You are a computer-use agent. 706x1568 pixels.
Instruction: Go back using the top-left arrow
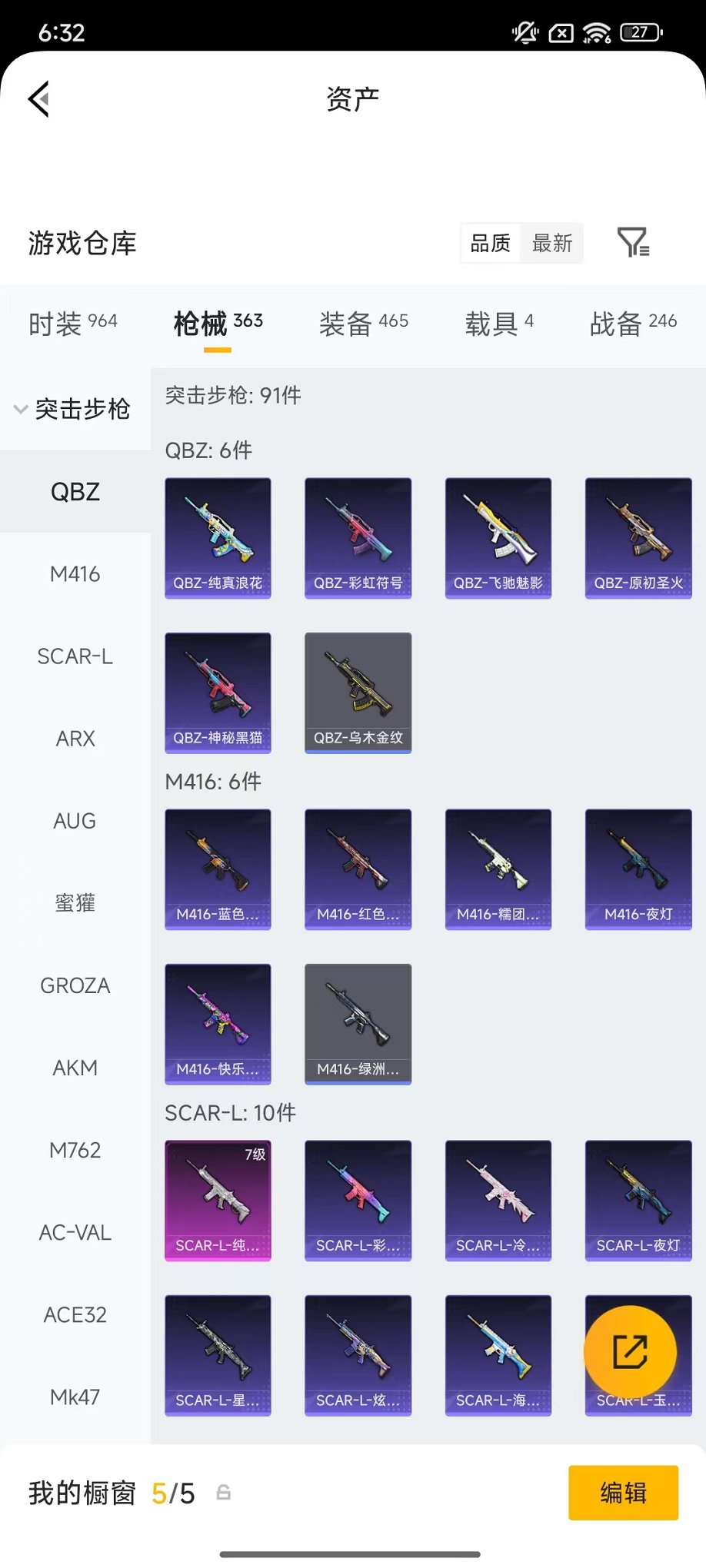(39, 98)
